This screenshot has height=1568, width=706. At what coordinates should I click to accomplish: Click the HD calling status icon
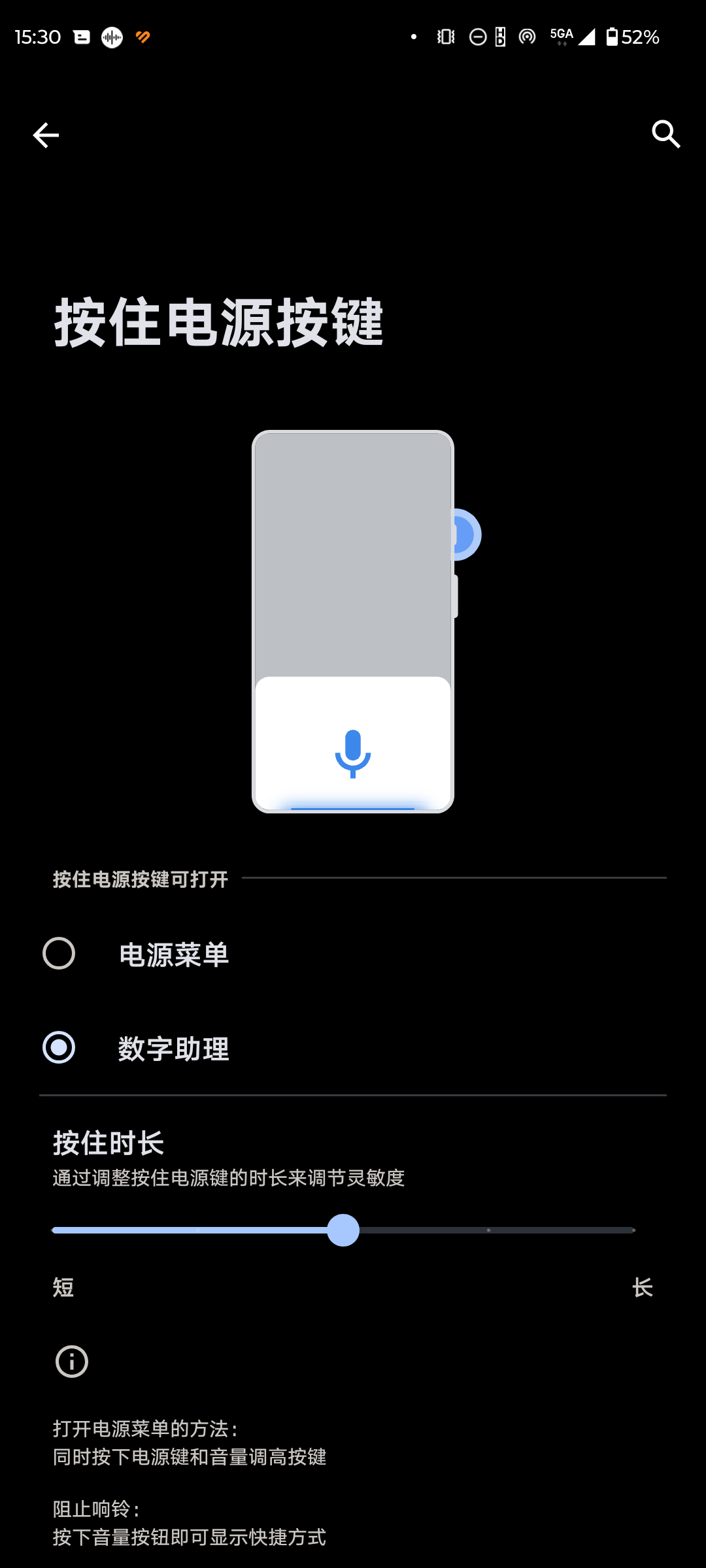pos(499,37)
